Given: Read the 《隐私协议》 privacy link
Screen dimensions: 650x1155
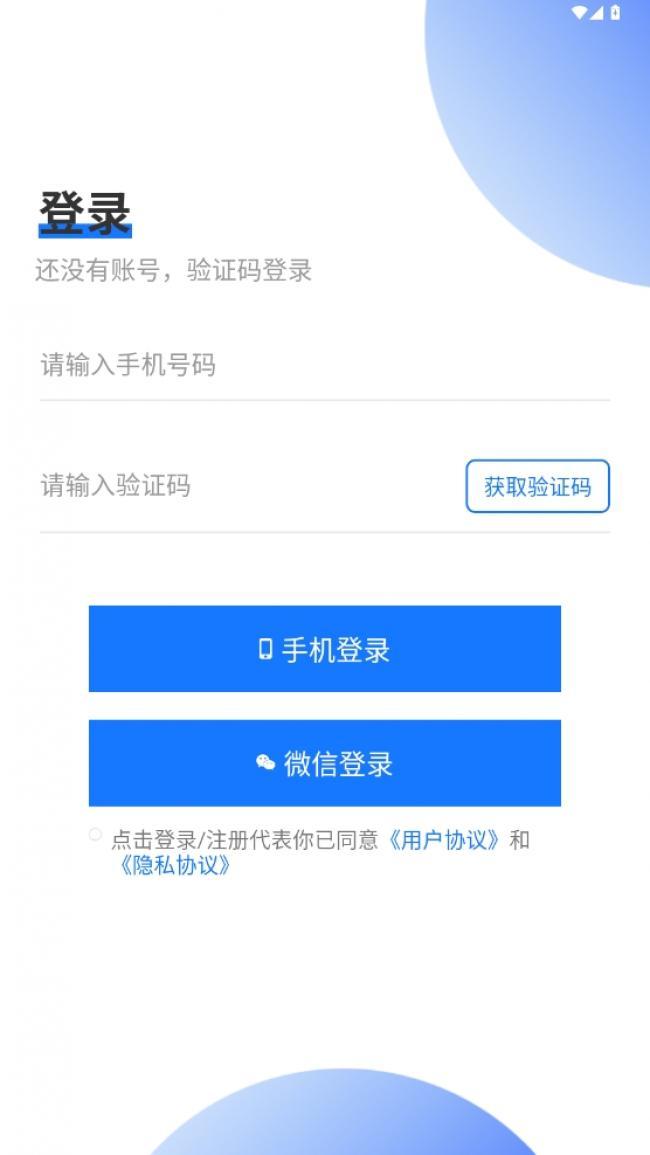Looking at the screenshot, I should (175, 866).
